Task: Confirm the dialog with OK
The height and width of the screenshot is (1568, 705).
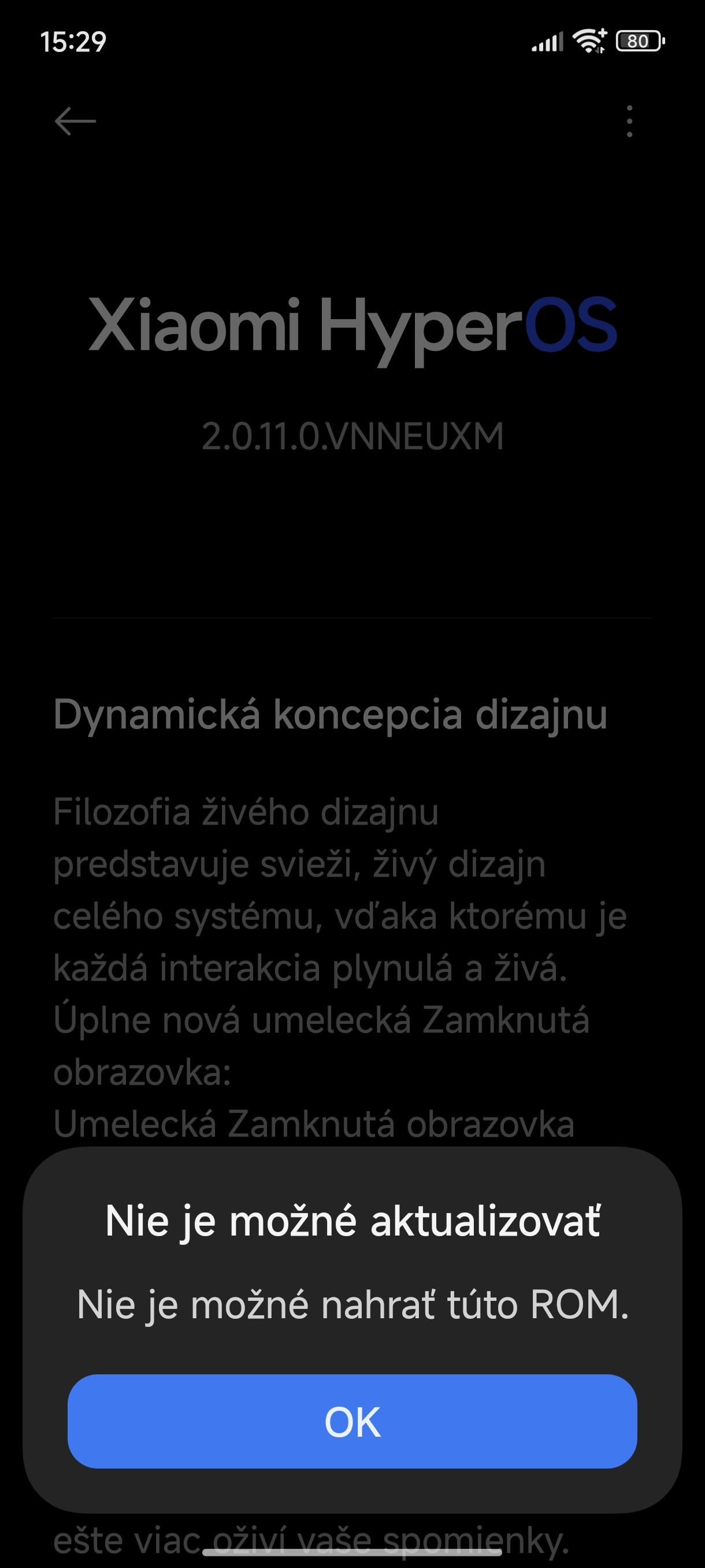Action: [352, 1422]
